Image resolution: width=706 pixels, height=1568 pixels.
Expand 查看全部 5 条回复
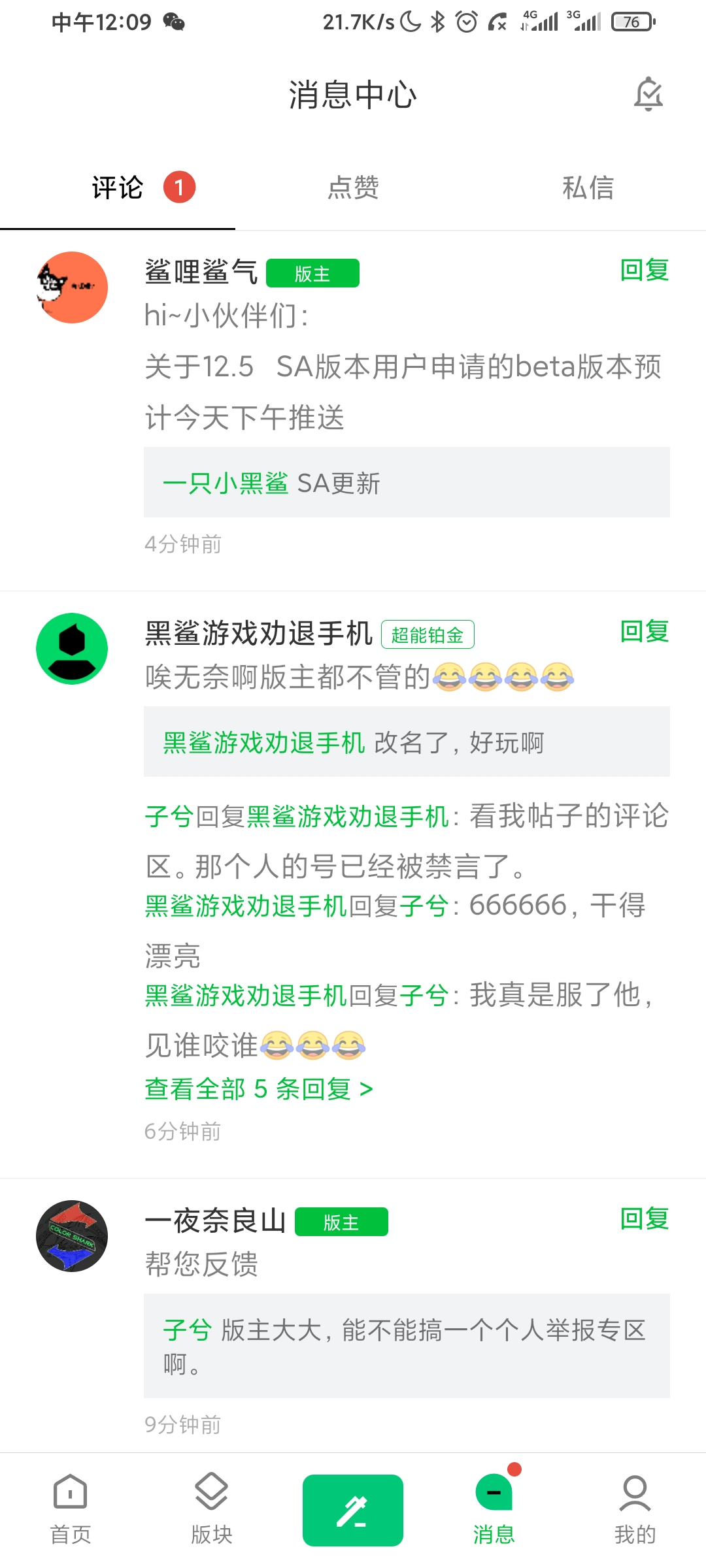tap(259, 1089)
